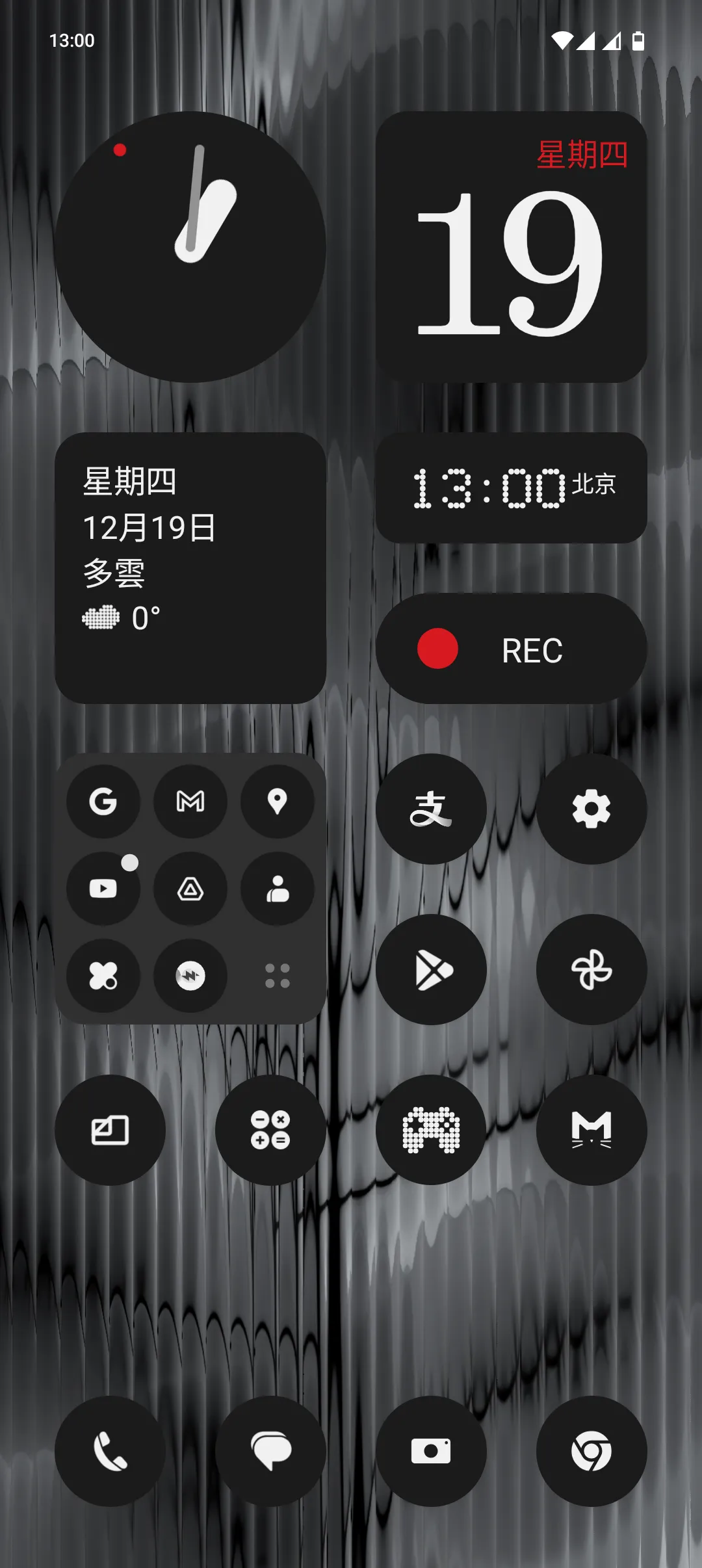Open the Settings gear app
Viewport: 702px width, 1568px height.
pyautogui.click(x=591, y=809)
